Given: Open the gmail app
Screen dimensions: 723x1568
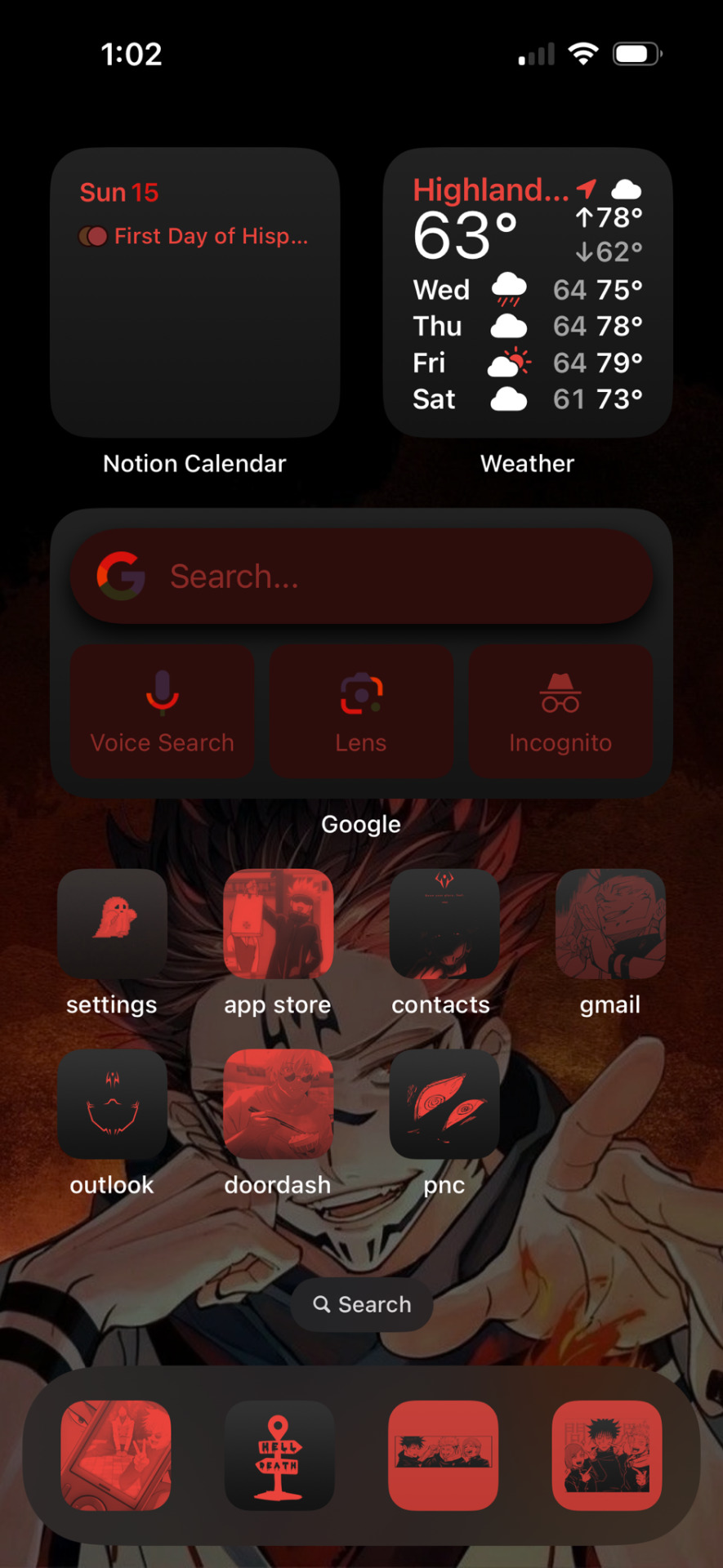Looking at the screenshot, I should [610, 924].
